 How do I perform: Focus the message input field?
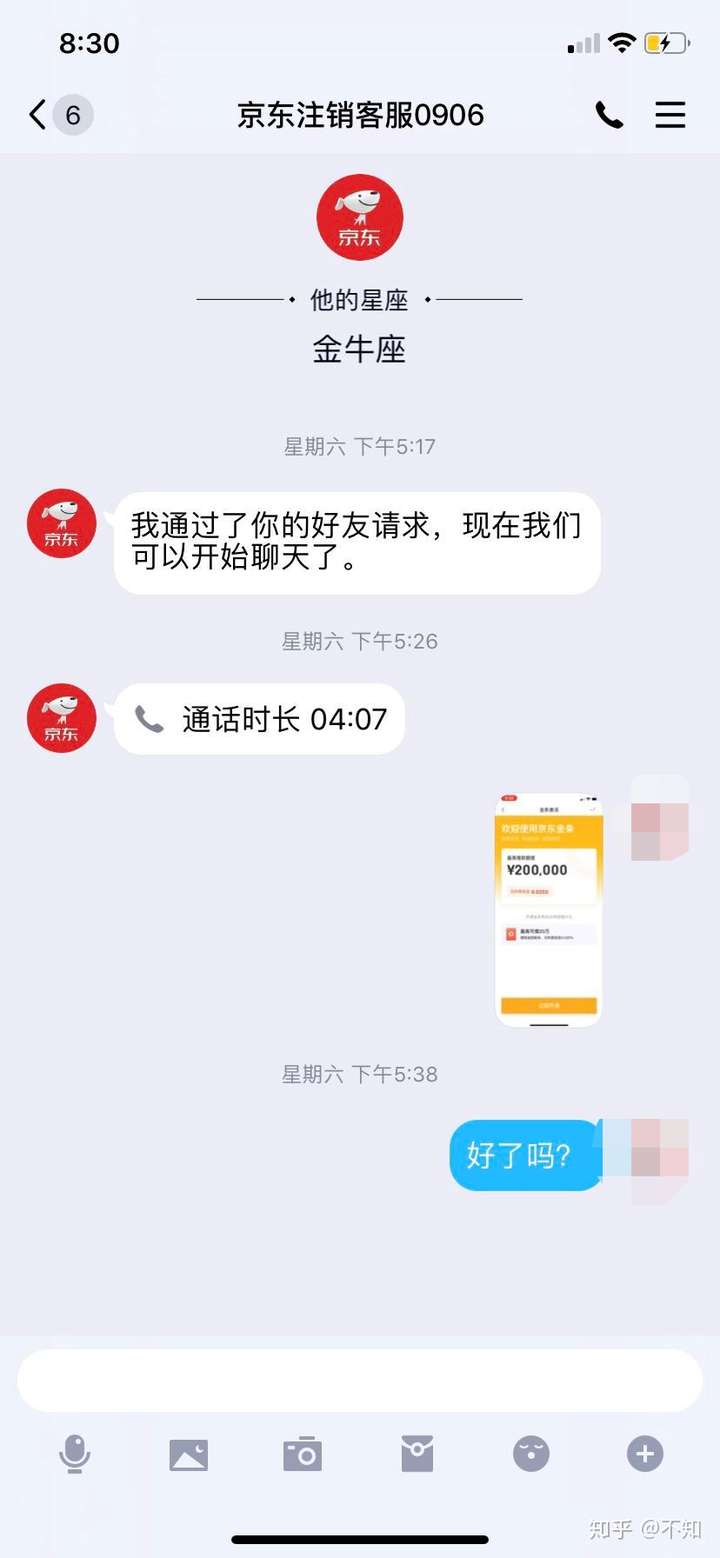[x=360, y=1381]
